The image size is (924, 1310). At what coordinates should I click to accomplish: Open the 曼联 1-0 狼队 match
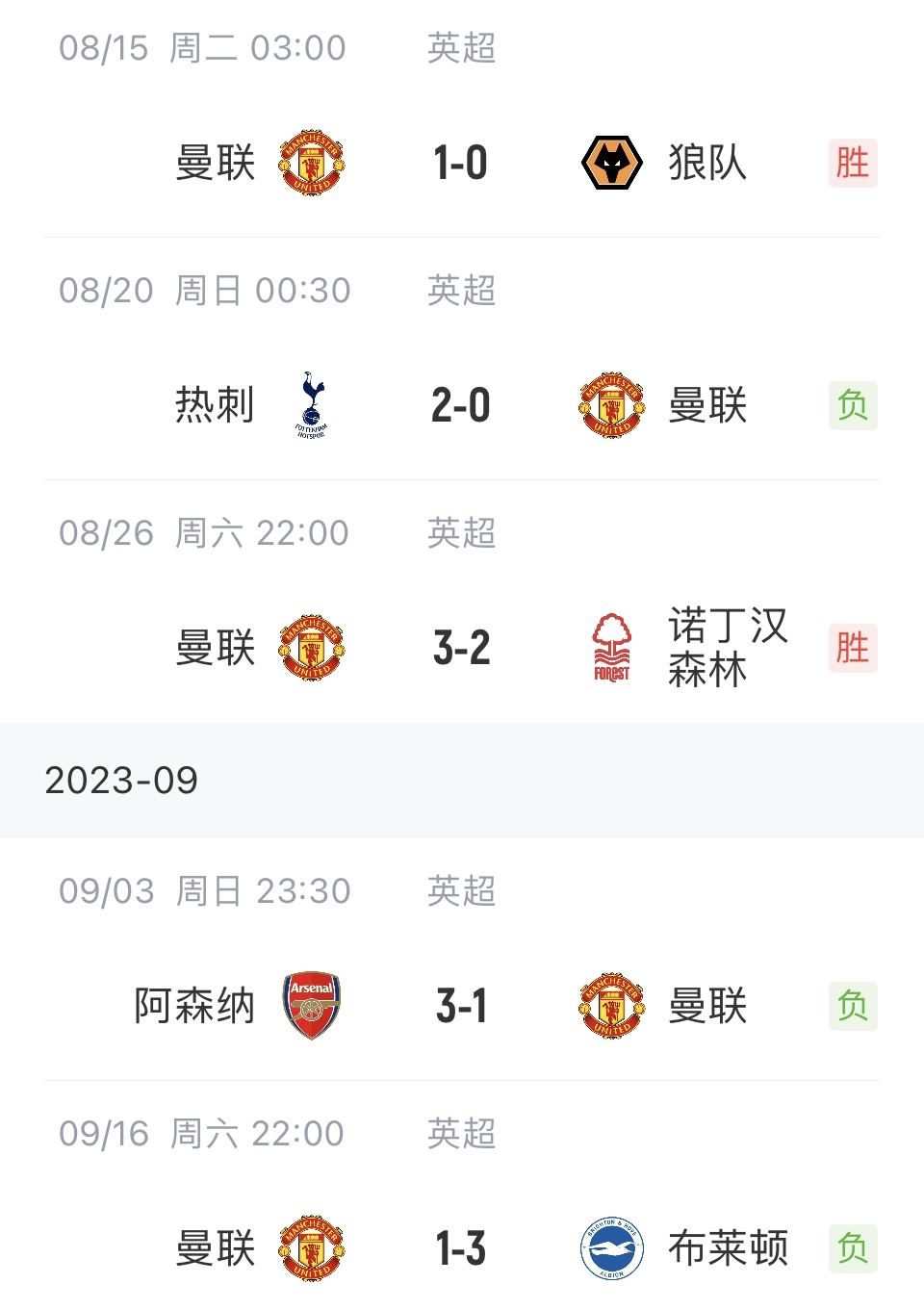(x=461, y=163)
